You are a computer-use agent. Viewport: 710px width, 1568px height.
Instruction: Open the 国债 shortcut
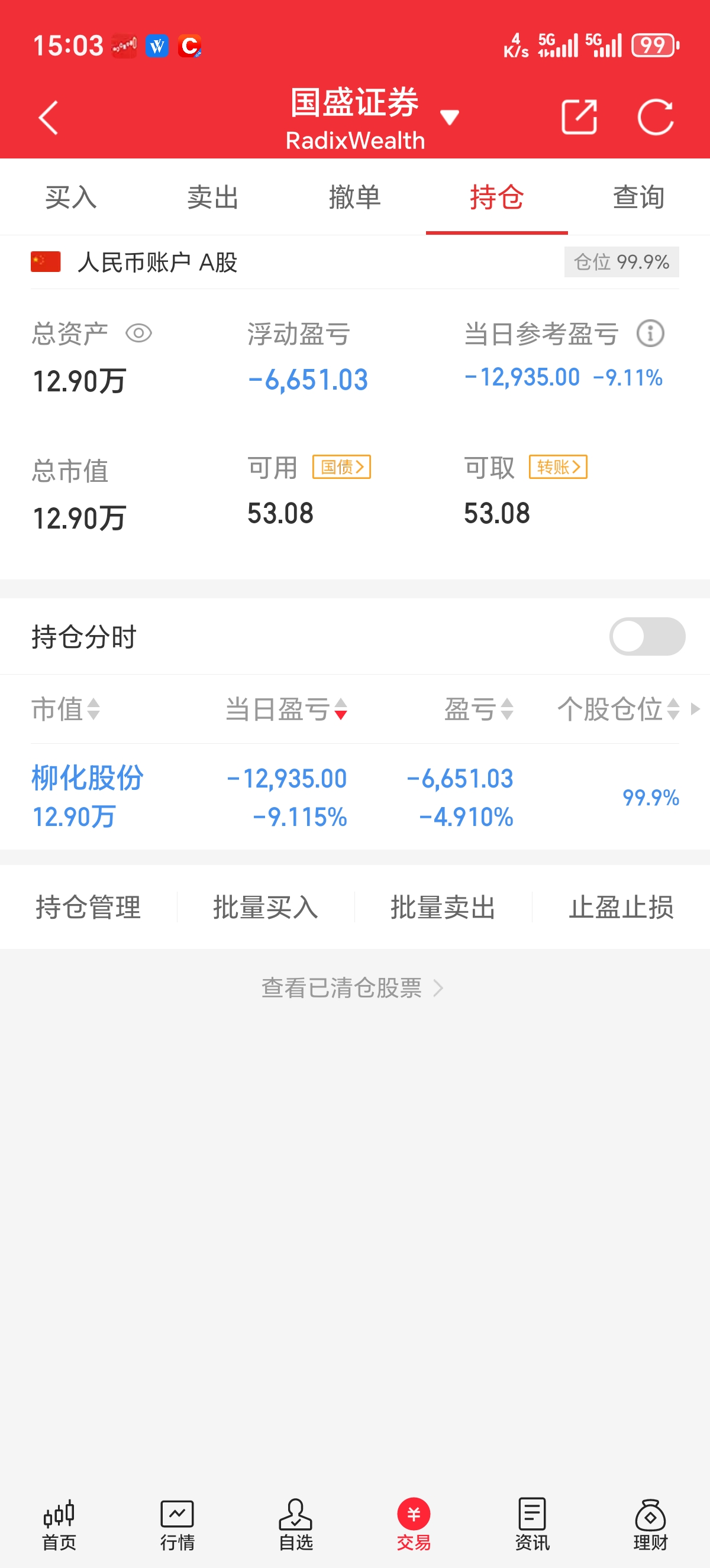(x=341, y=468)
